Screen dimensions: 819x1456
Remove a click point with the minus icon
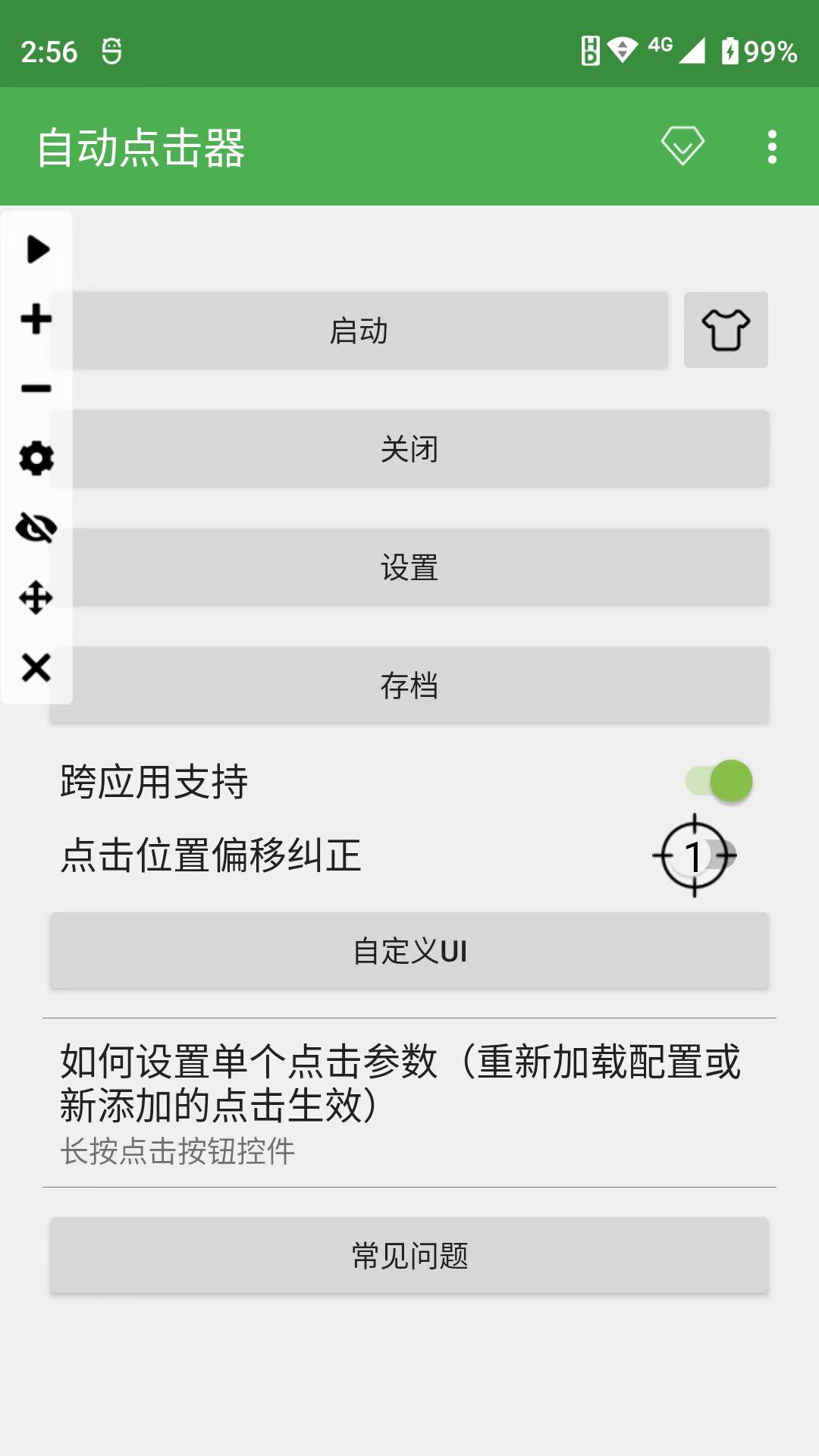click(36, 387)
